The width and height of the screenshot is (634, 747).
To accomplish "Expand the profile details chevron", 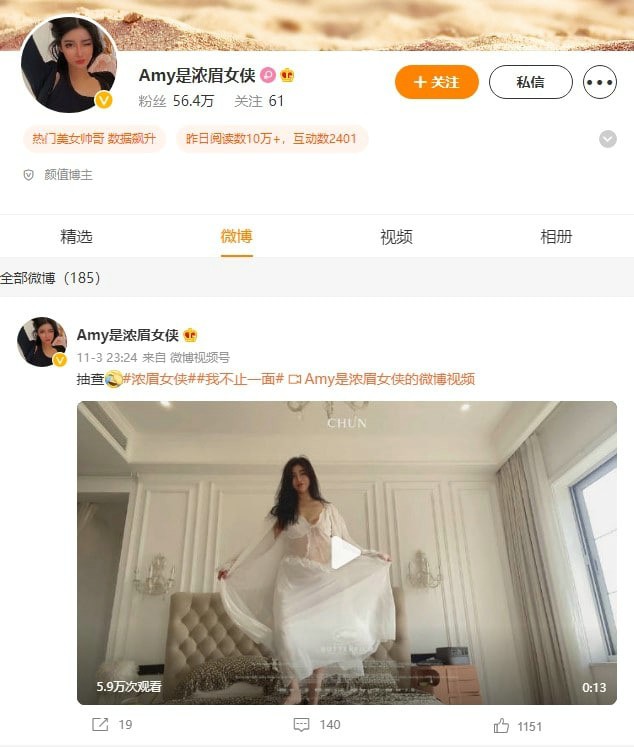I will click(x=607, y=139).
